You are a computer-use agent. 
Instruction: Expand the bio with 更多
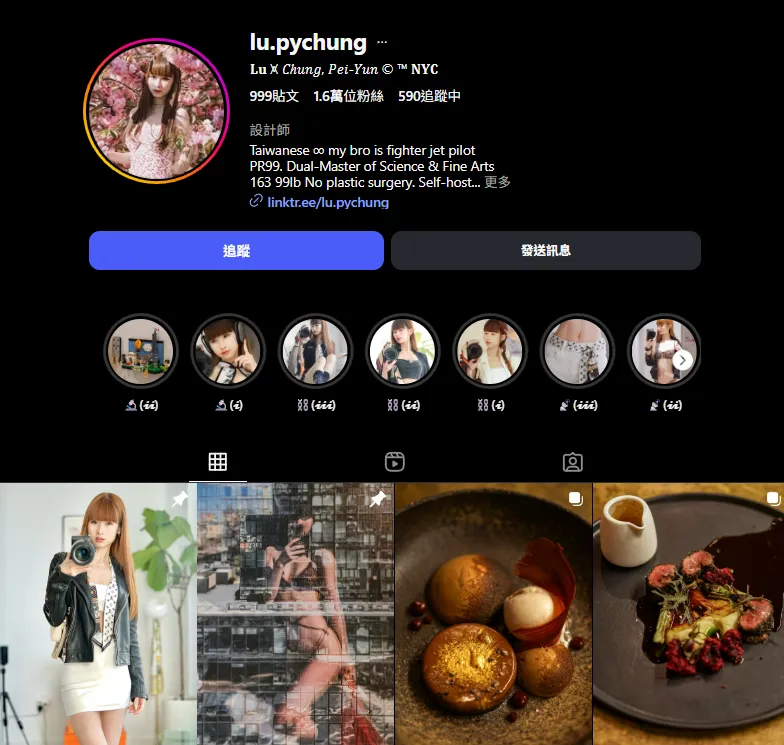(x=498, y=182)
